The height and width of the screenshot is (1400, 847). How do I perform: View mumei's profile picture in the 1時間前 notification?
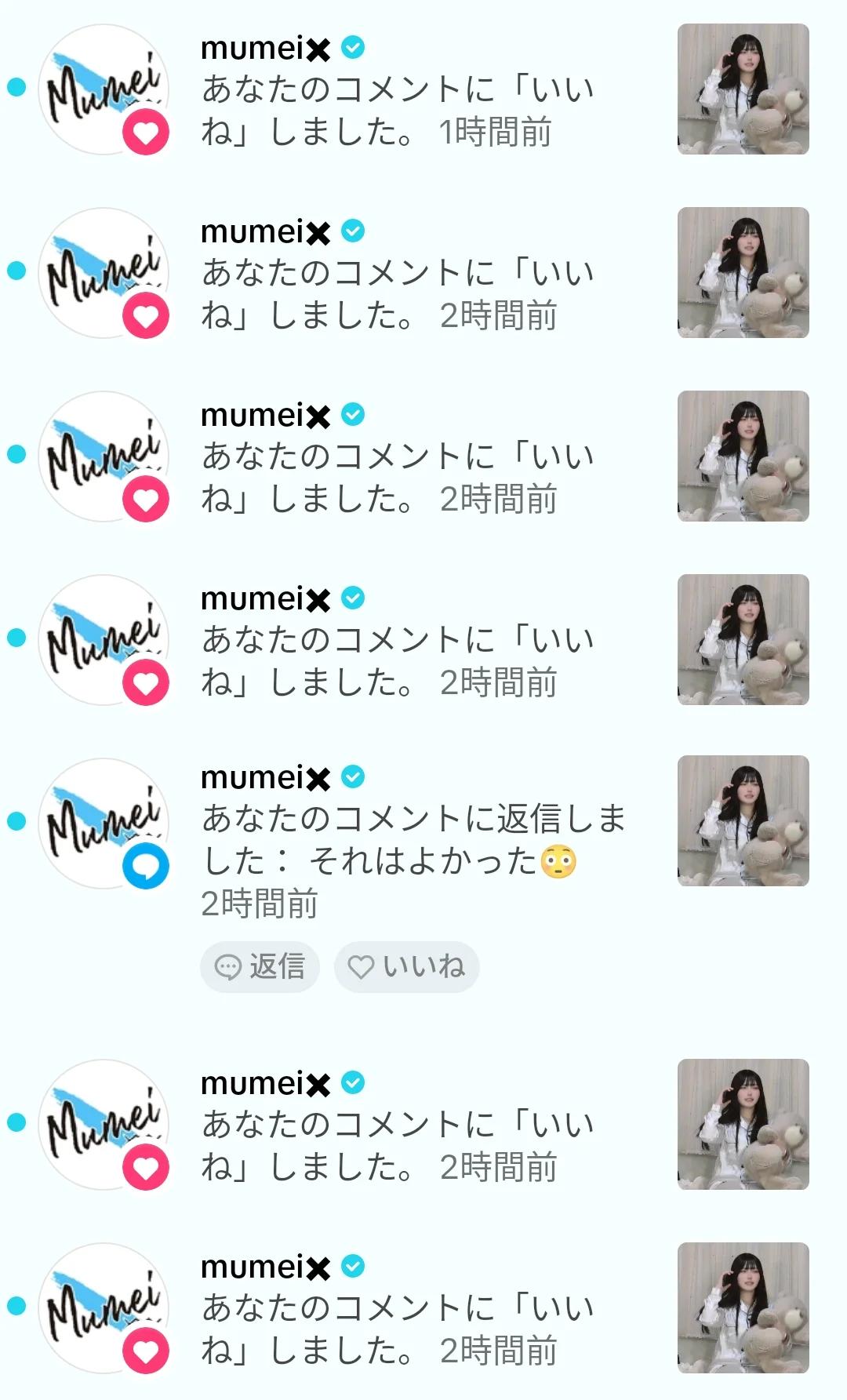coord(104,89)
